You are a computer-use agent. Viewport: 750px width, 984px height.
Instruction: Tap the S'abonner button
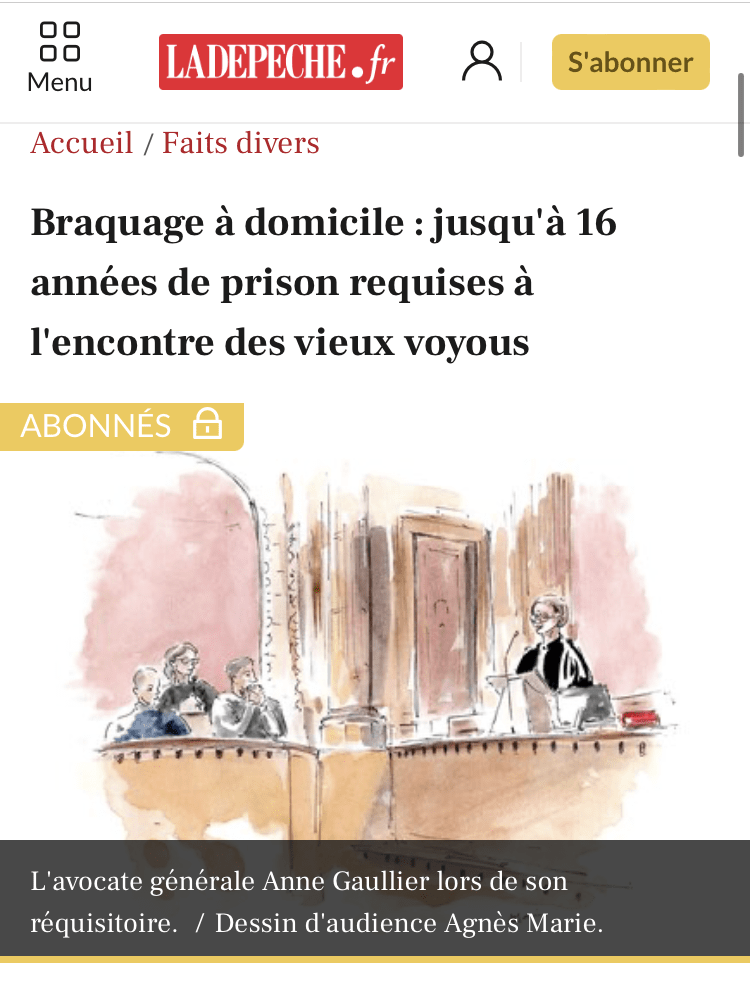click(x=630, y=62)
